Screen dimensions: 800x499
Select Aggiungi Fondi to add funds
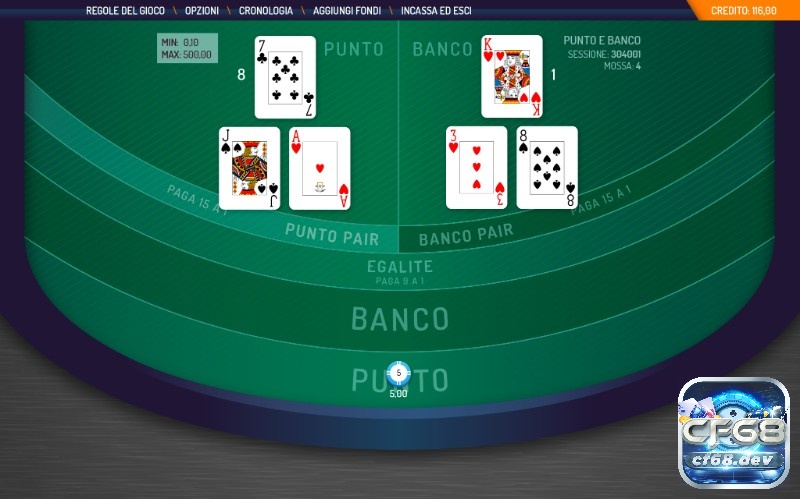[347, 10]
